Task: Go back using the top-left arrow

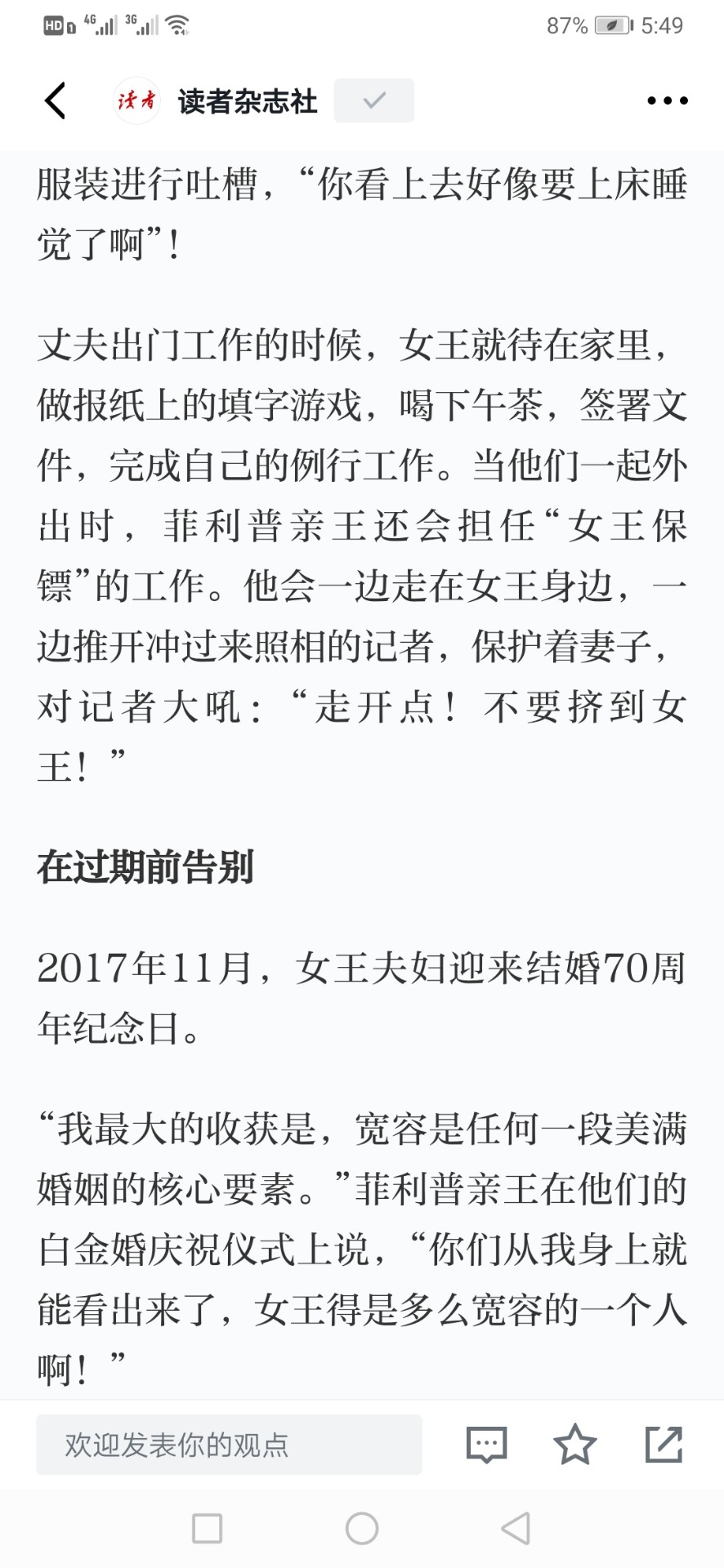Action: click(x=55, y=100)
